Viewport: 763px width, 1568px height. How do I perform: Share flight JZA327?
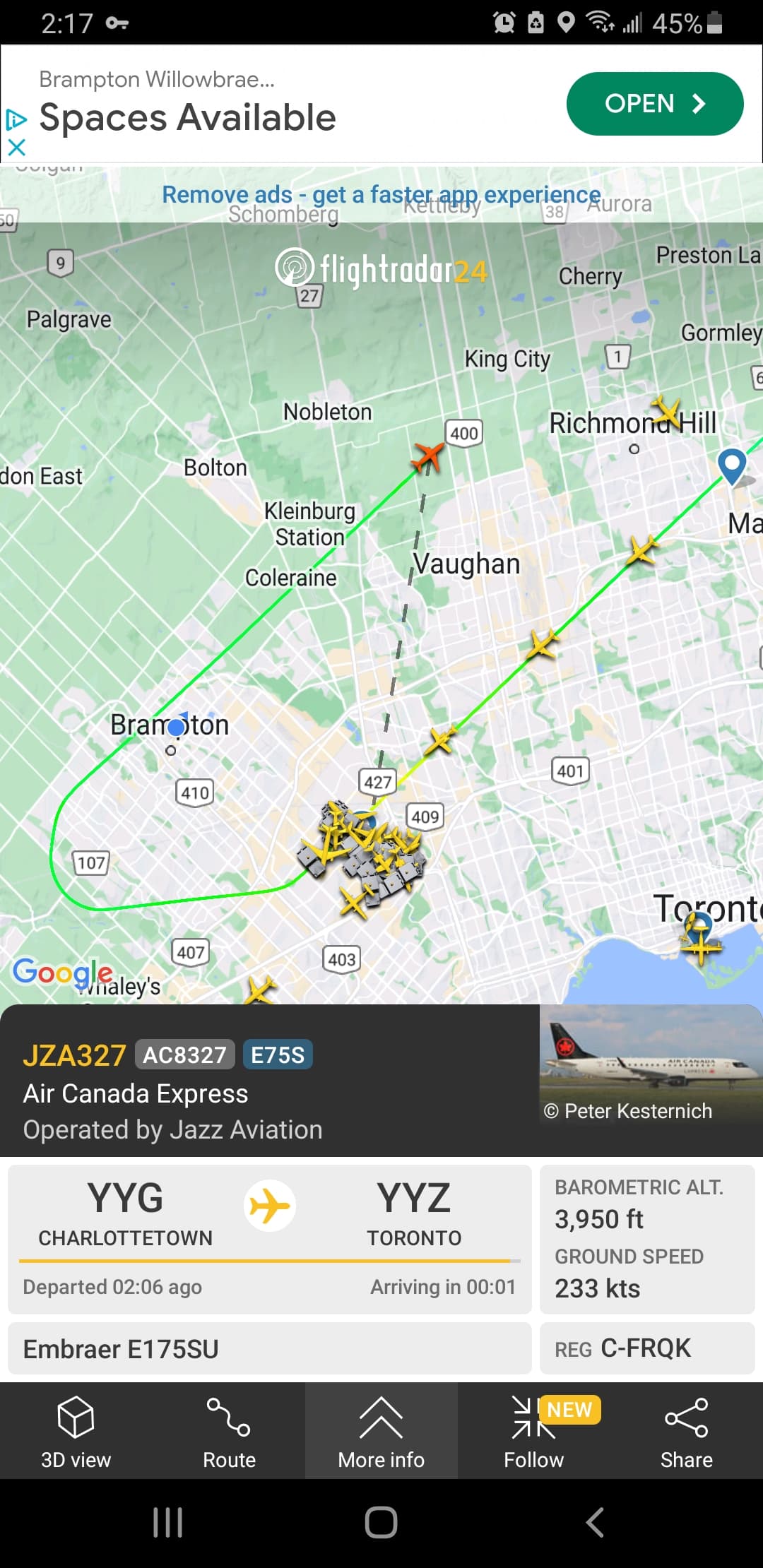pyautogui.click(x=686, y=1431)
